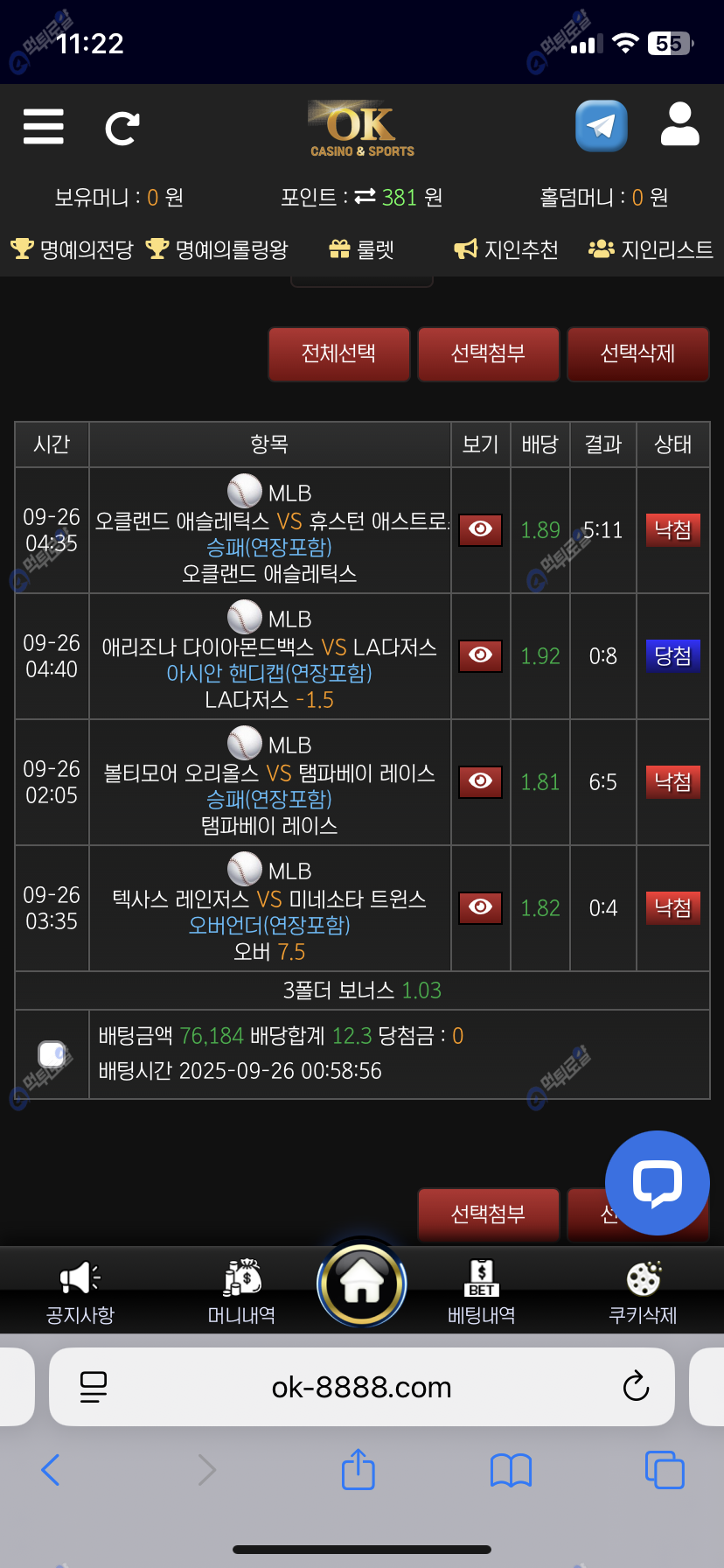Tap Safari's share button
The width and height of the screenshot is (724, 1568).
click(358, 1469)
